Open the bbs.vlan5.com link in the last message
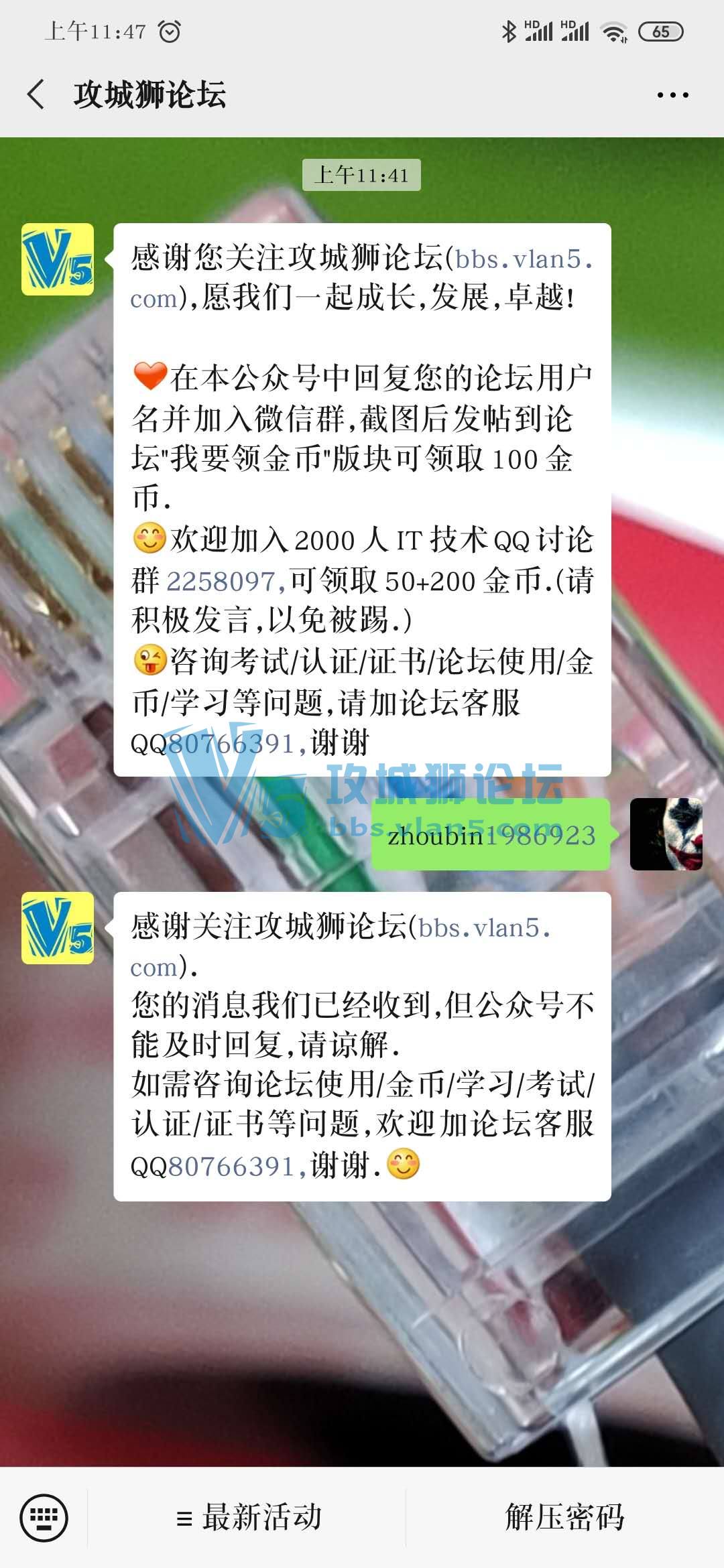Viewport: 724px width, 1568px height. pos(484,929)
